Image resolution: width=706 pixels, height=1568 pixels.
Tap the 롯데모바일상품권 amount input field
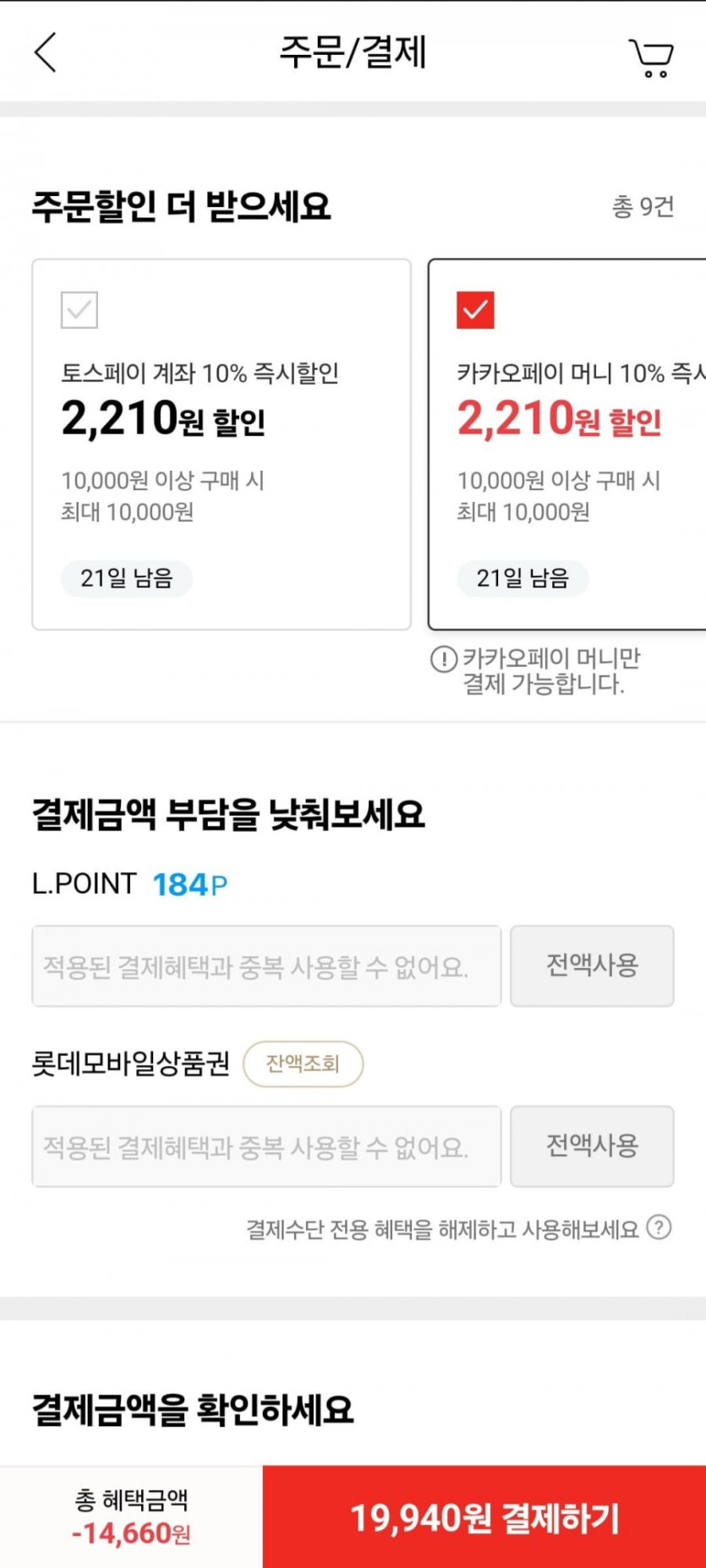266,1146
